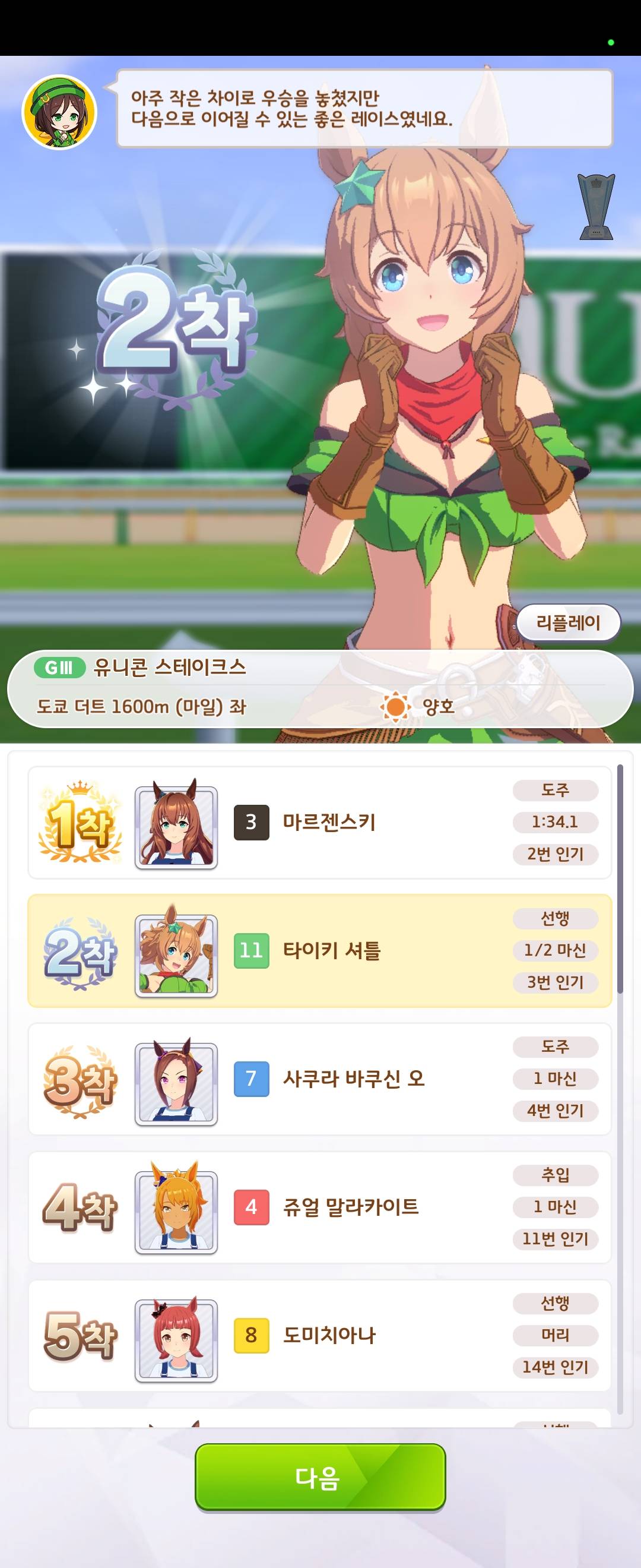Open the 5th place 도미치아나 row
This screenshot has height=1568, width=641.
(x=320, y=1335)
